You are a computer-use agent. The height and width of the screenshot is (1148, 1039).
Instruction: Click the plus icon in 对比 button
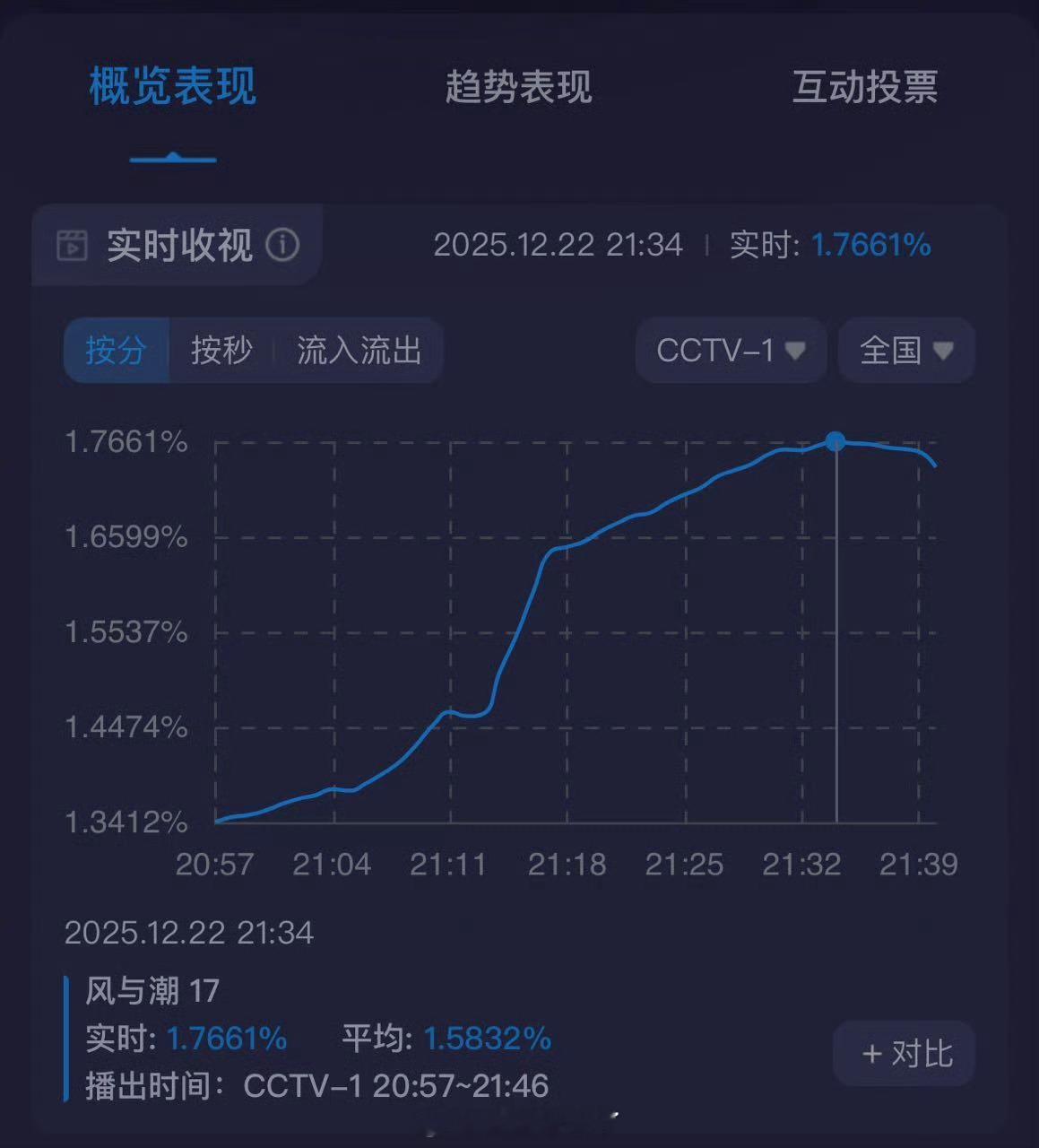(870, 1054)
